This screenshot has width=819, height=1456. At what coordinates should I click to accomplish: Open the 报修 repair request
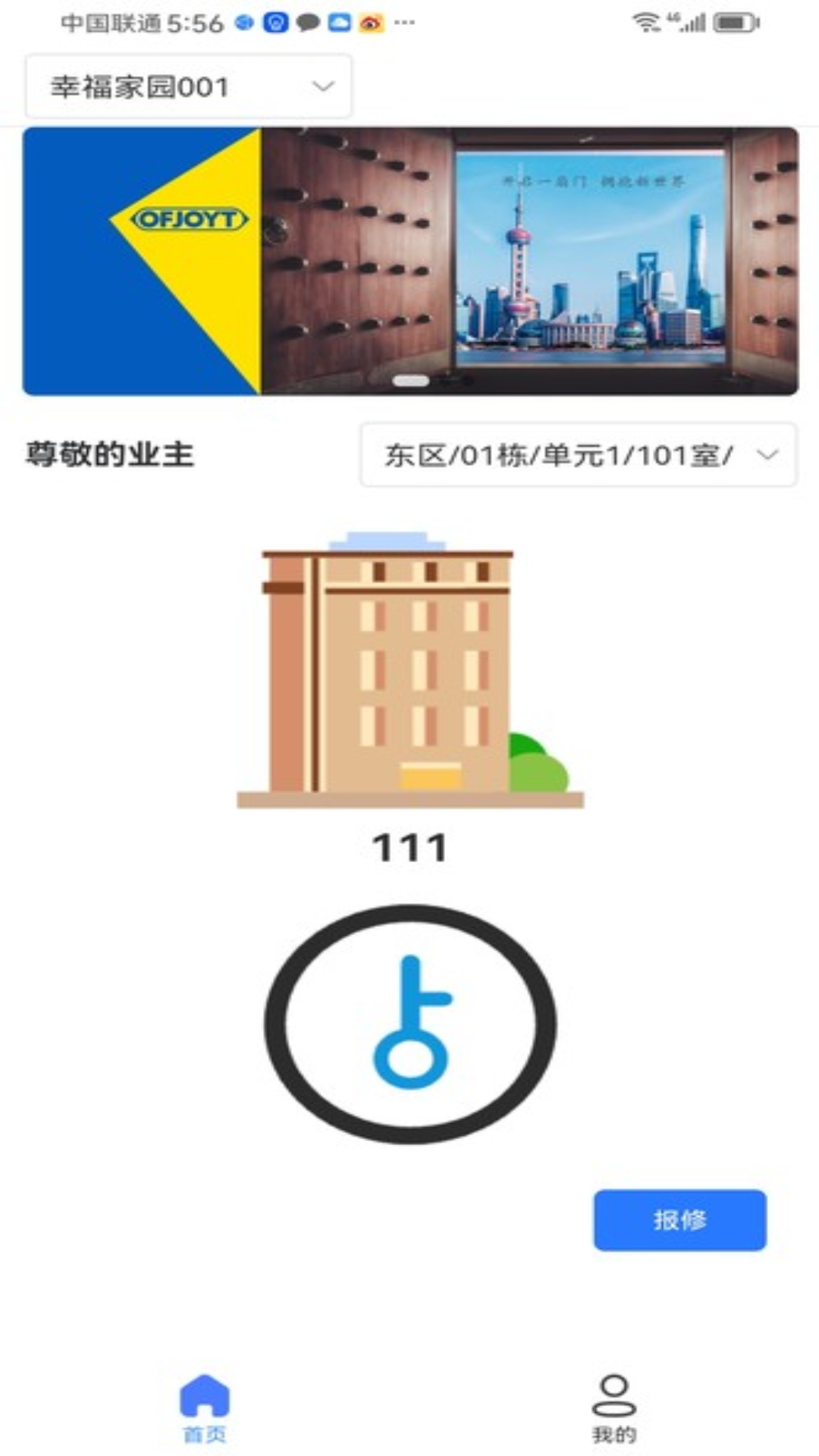click(x=679, y=1220)
